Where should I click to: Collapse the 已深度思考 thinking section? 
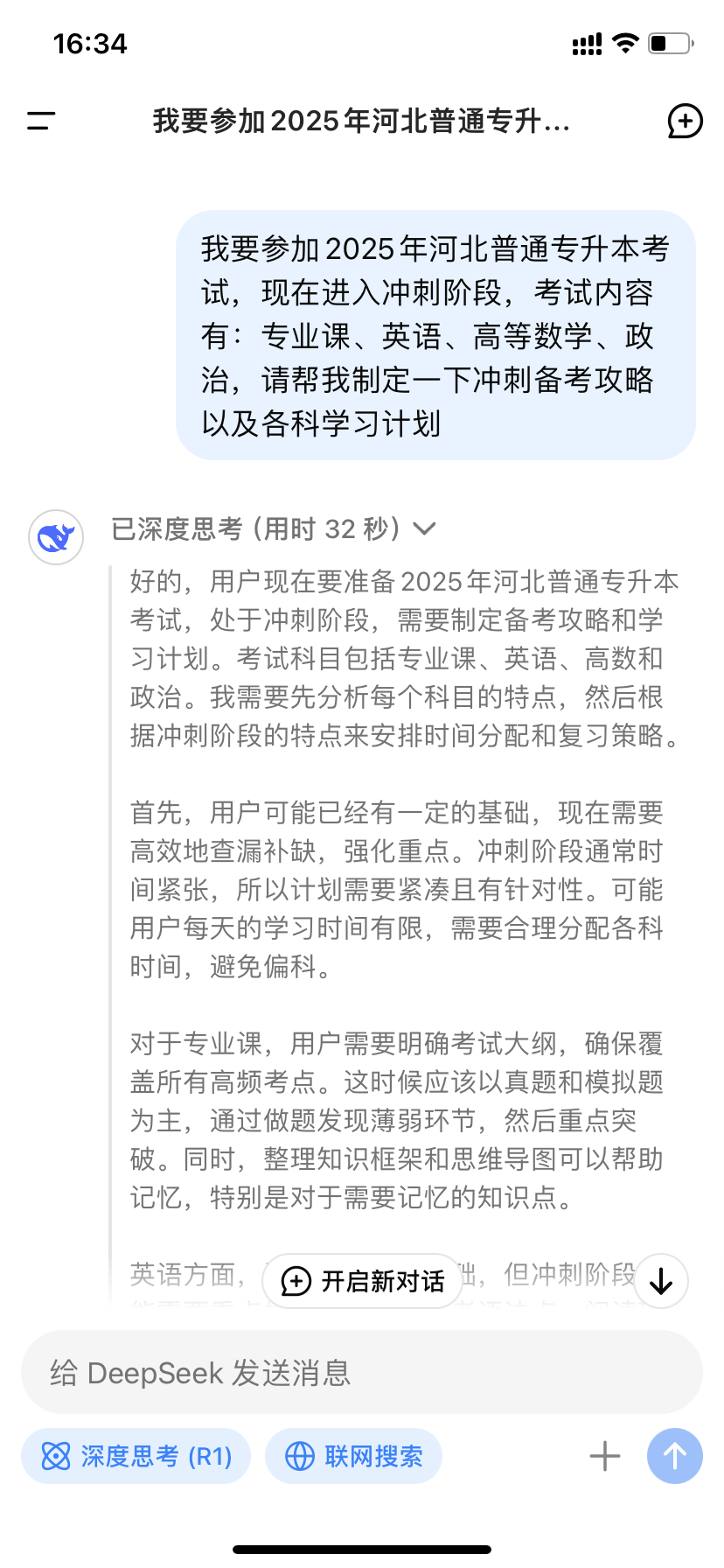pos(273,528)
